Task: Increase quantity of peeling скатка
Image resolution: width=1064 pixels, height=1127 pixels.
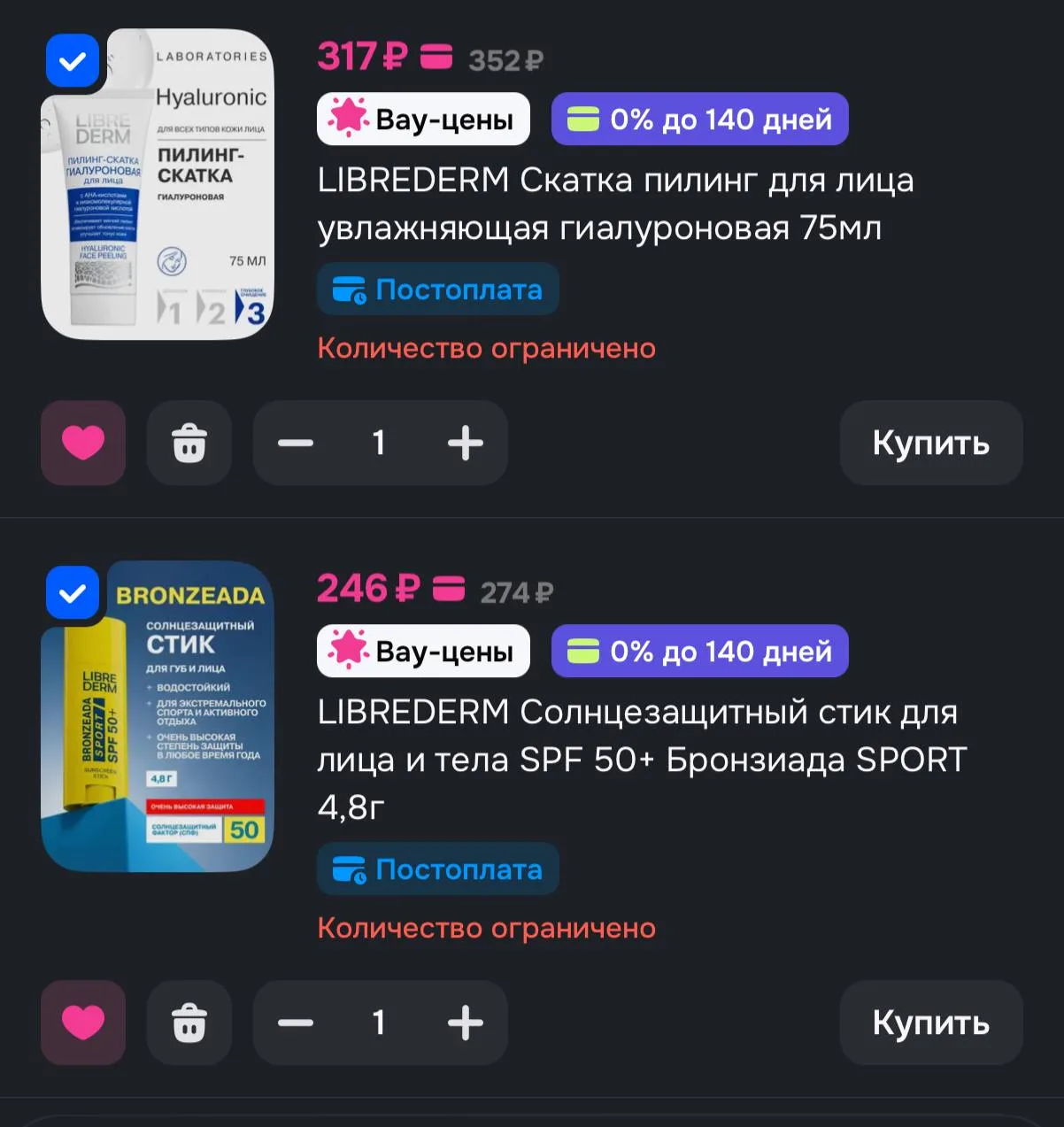Action: pos(466,443)
